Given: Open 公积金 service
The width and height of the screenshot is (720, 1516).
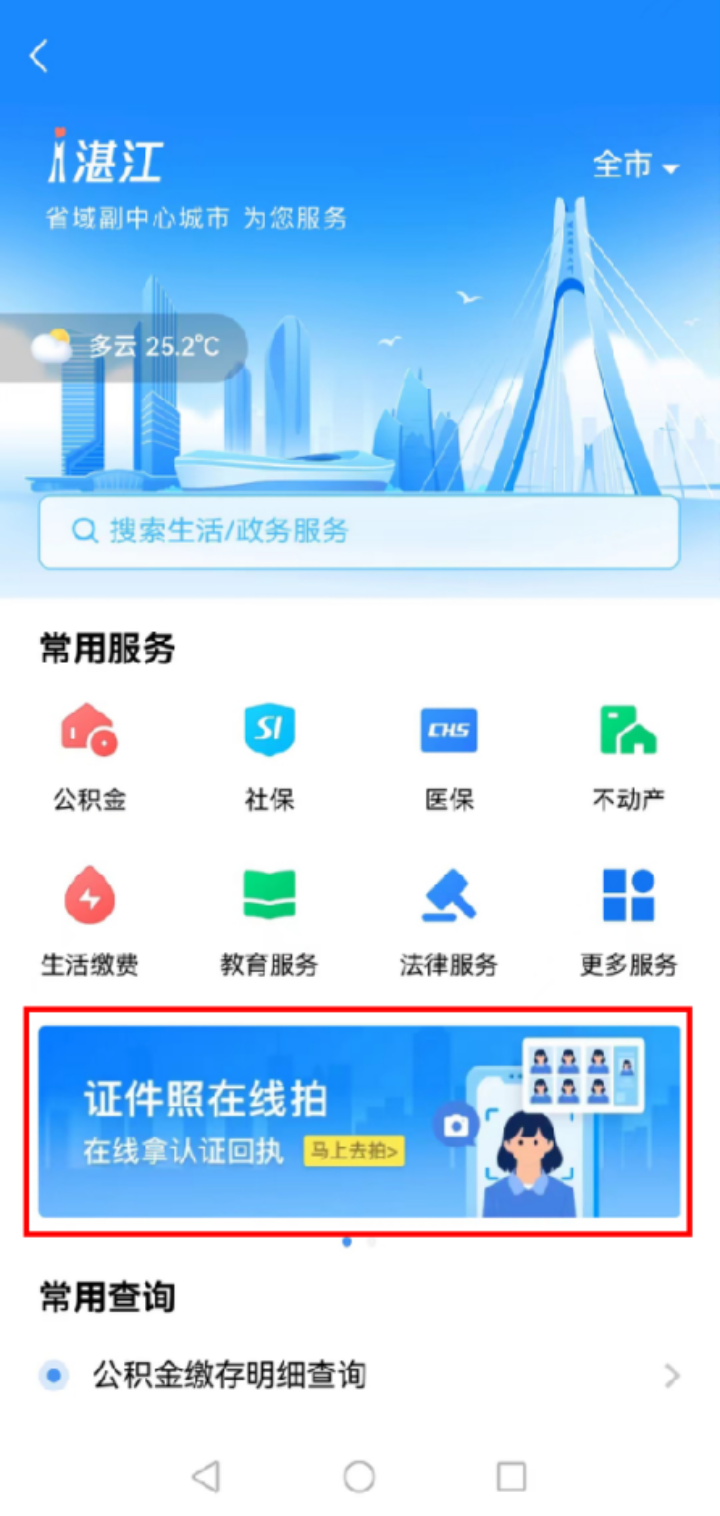Looking at the screenshot, I should (x=90, y=757).
